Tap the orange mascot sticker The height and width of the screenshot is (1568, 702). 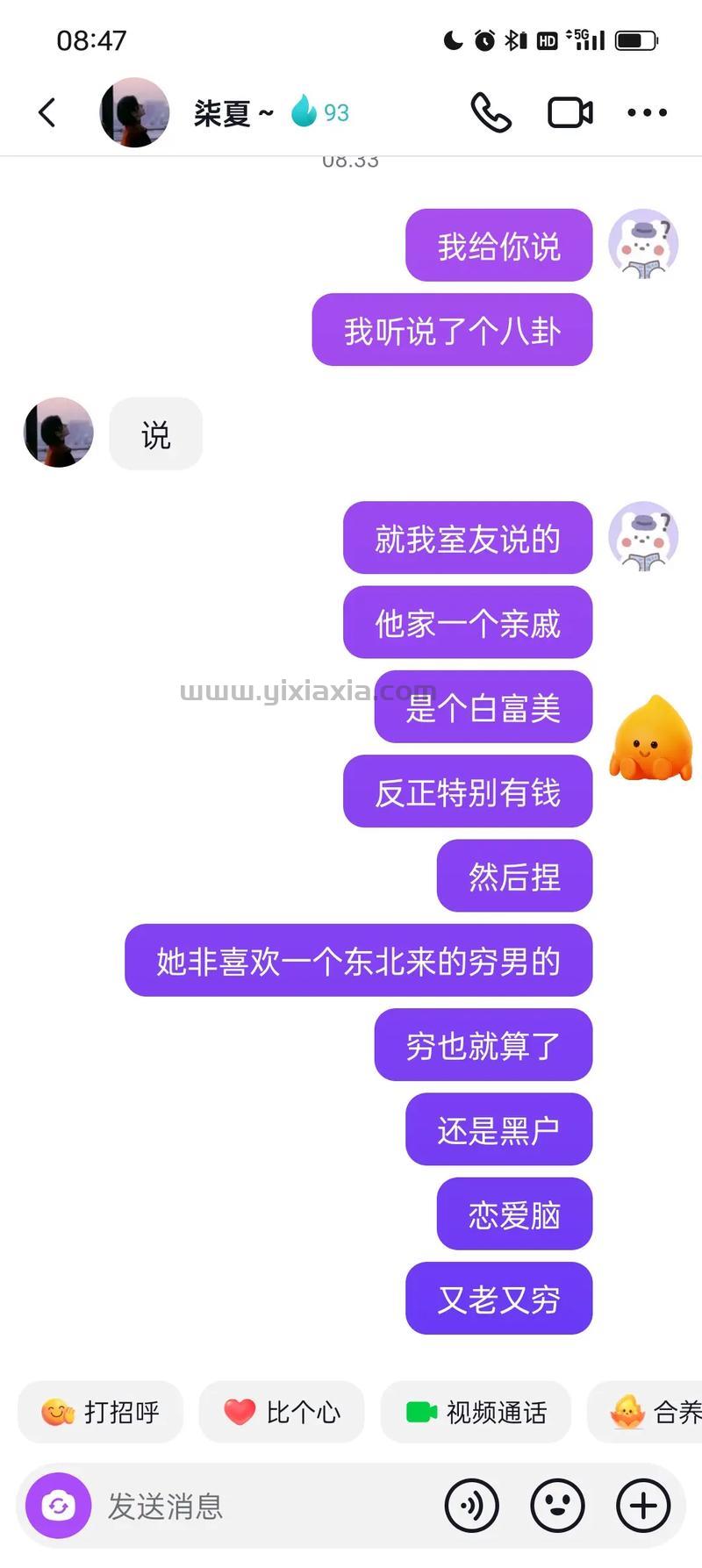coord(650,739)
